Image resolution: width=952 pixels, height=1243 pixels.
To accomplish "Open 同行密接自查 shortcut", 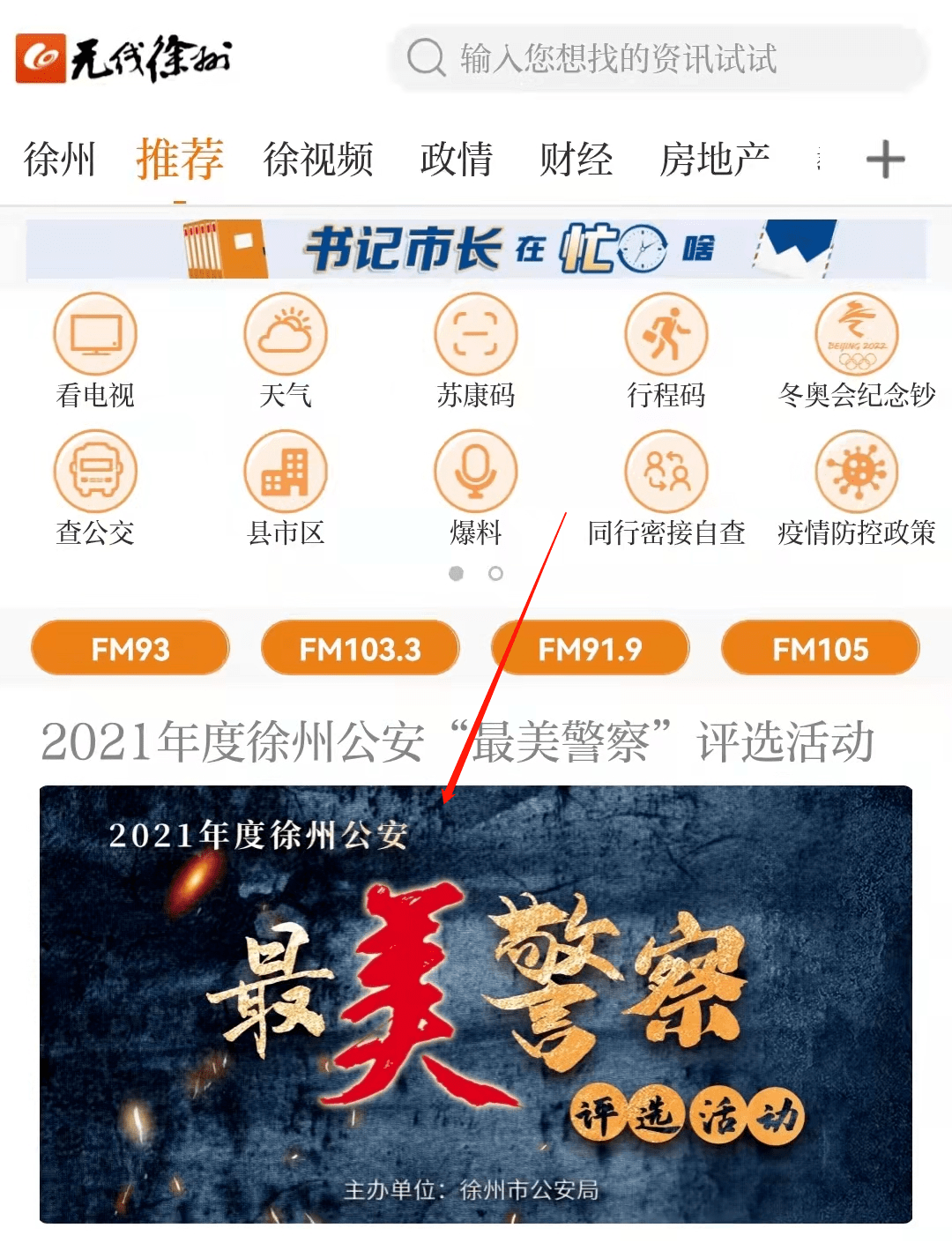I will (666, 488).
